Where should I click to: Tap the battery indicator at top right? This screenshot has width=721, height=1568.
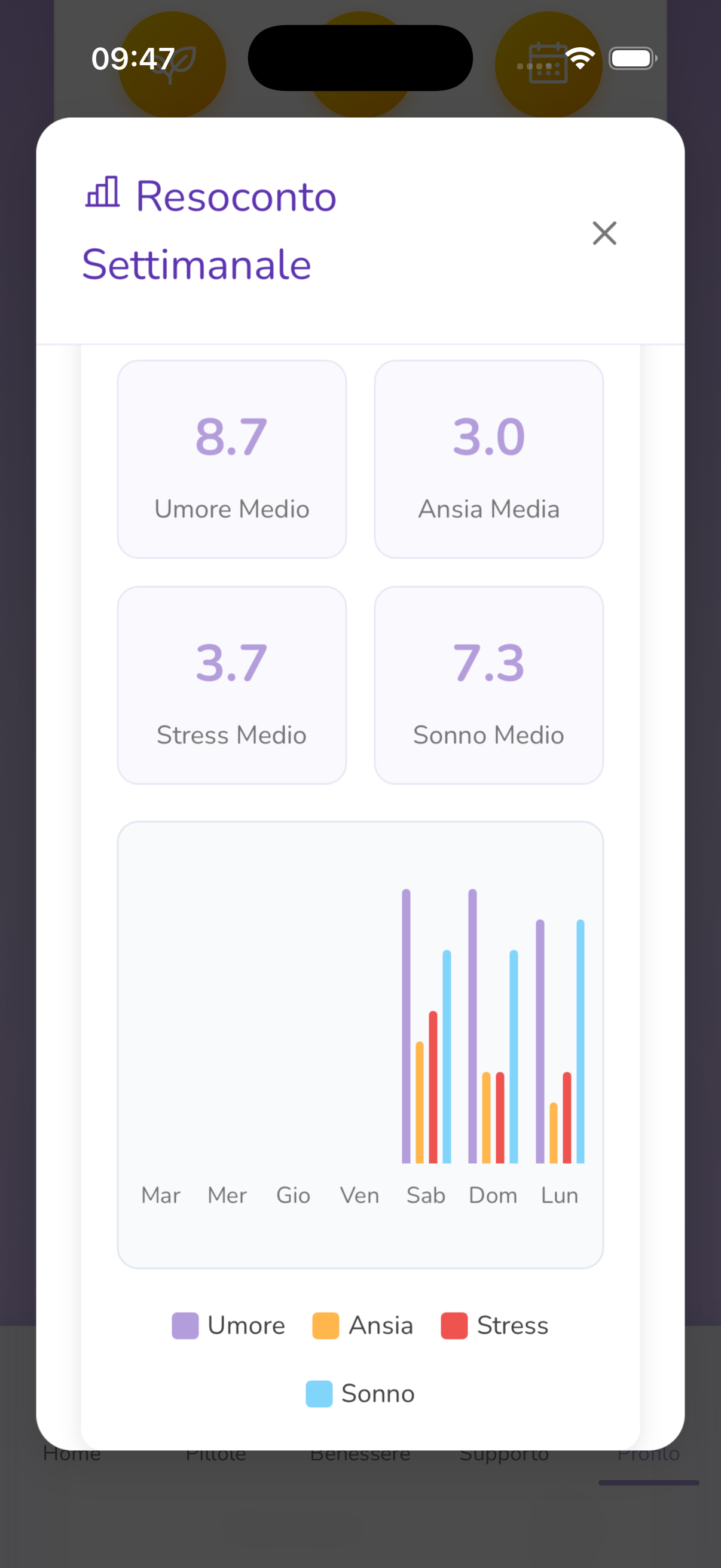click(x=631, y=59)
